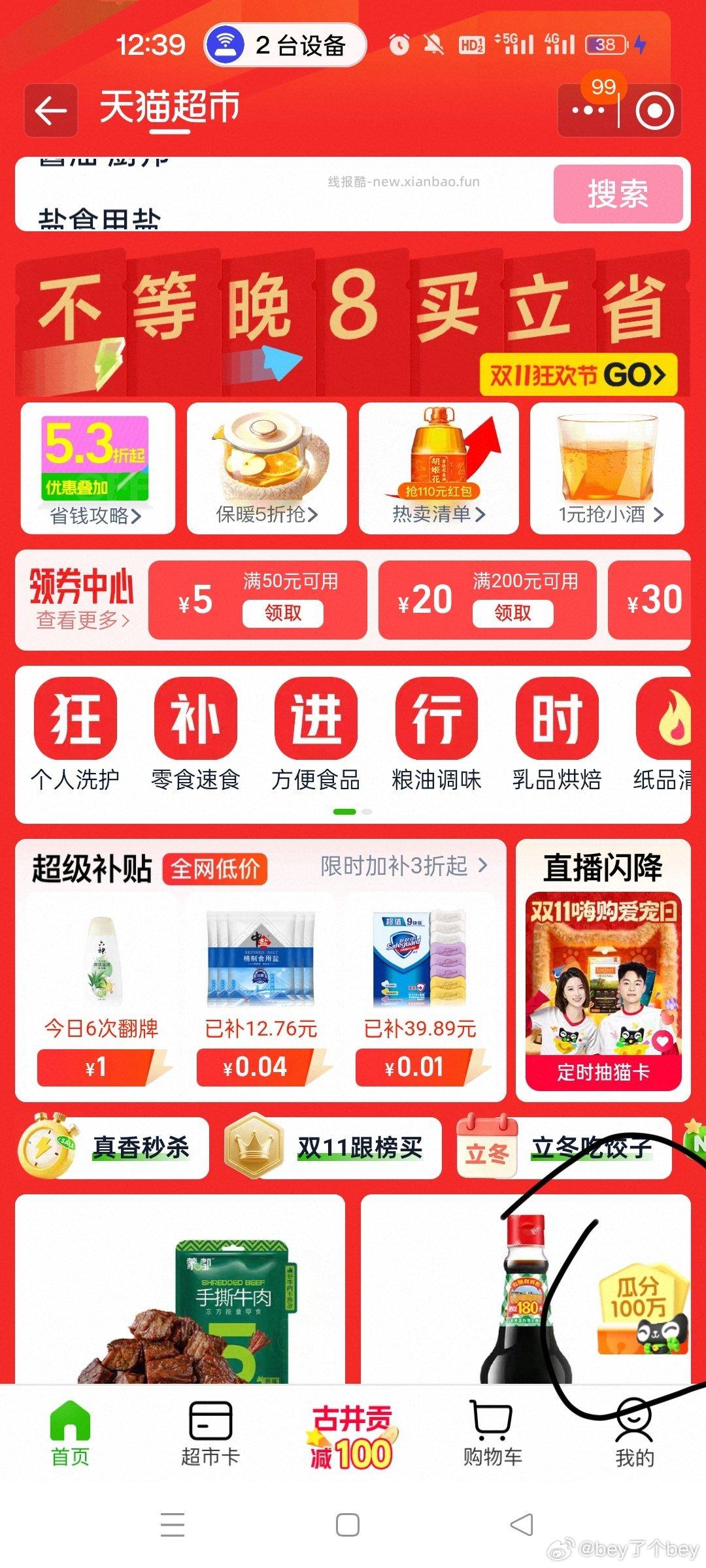Claim the ¥5 coupon with 领取
This screenshot has height=1568, width=706.
288,614
